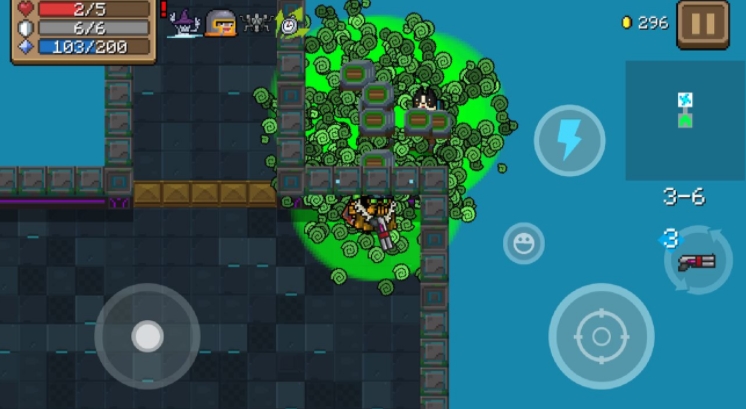Open the emoji emote button
The height and width of the screenshot is (409, 746).
pos(523,243)
